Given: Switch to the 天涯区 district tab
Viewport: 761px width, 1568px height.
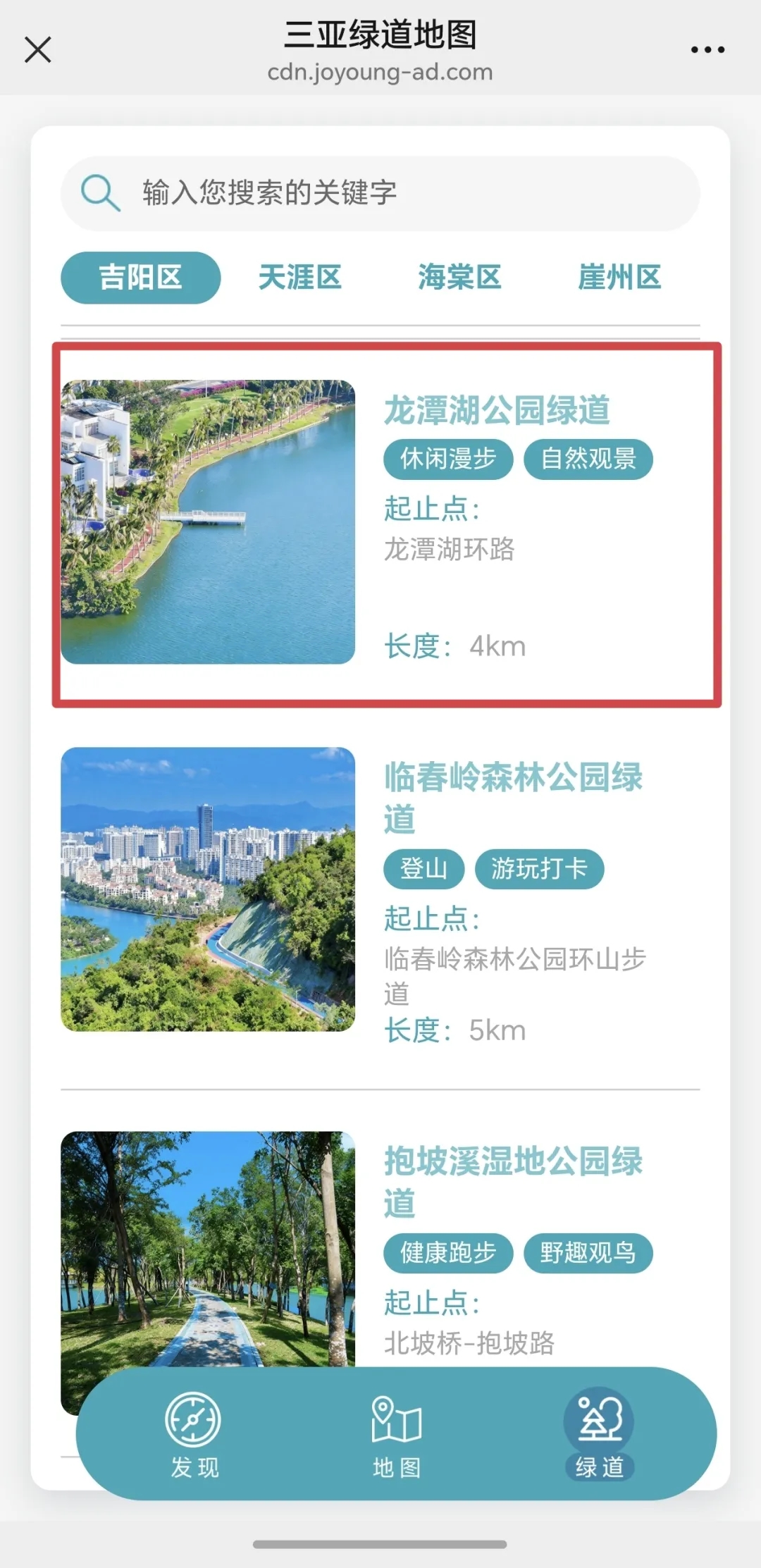Looking at the screenshot, I should (300, 278).
